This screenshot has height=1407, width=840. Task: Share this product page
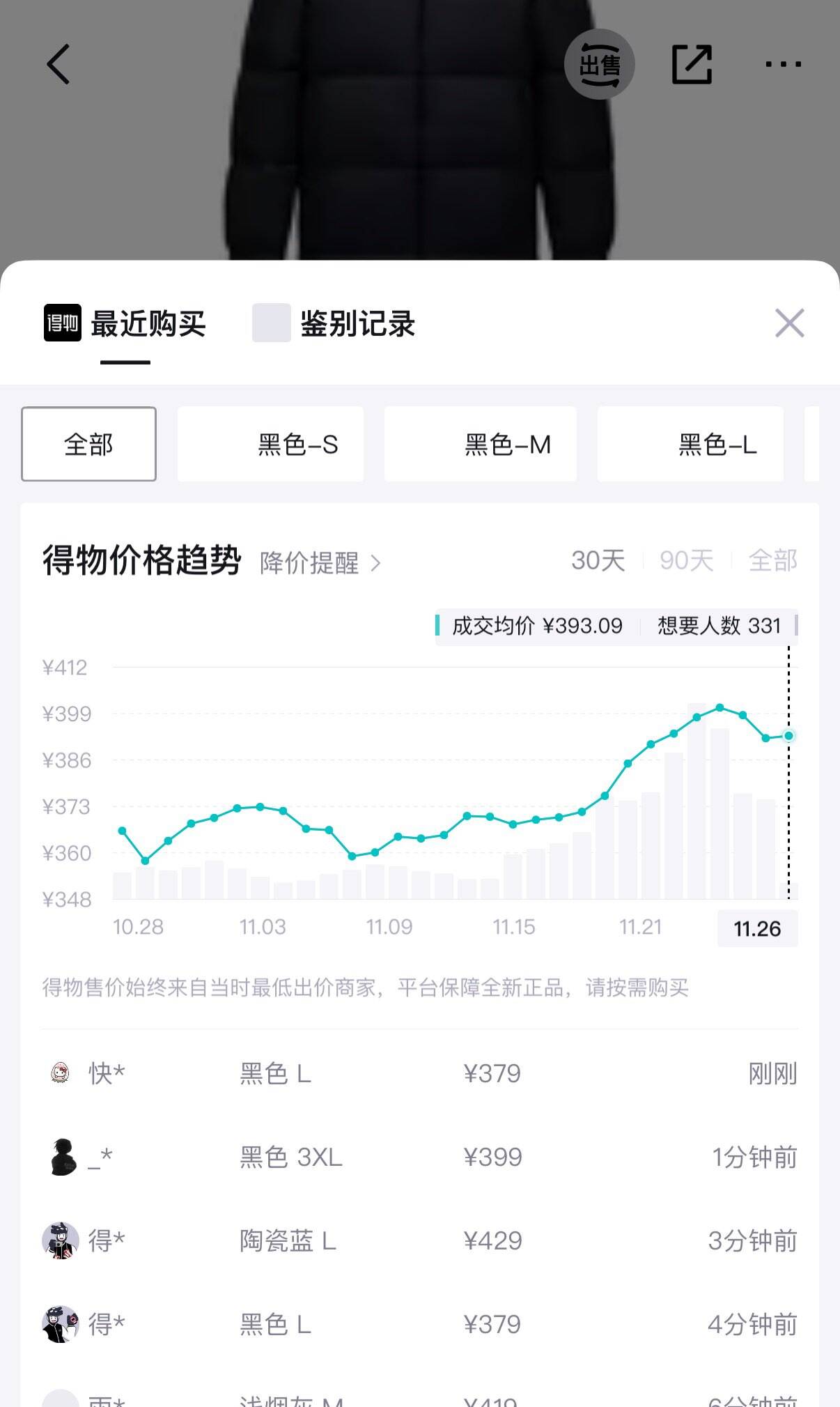692,64
